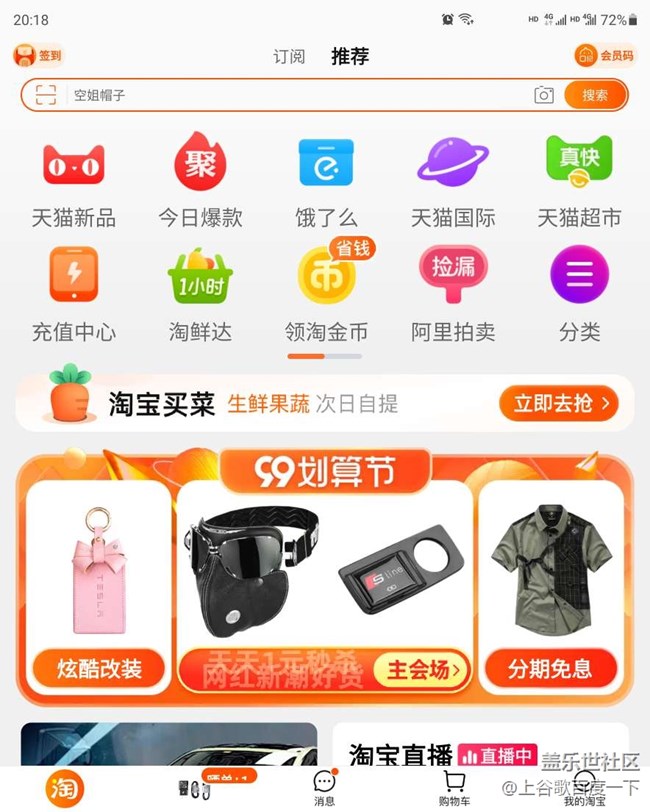650x812 pixels.
Task: Open 分类 categories
Action: (x=579, y=294)
